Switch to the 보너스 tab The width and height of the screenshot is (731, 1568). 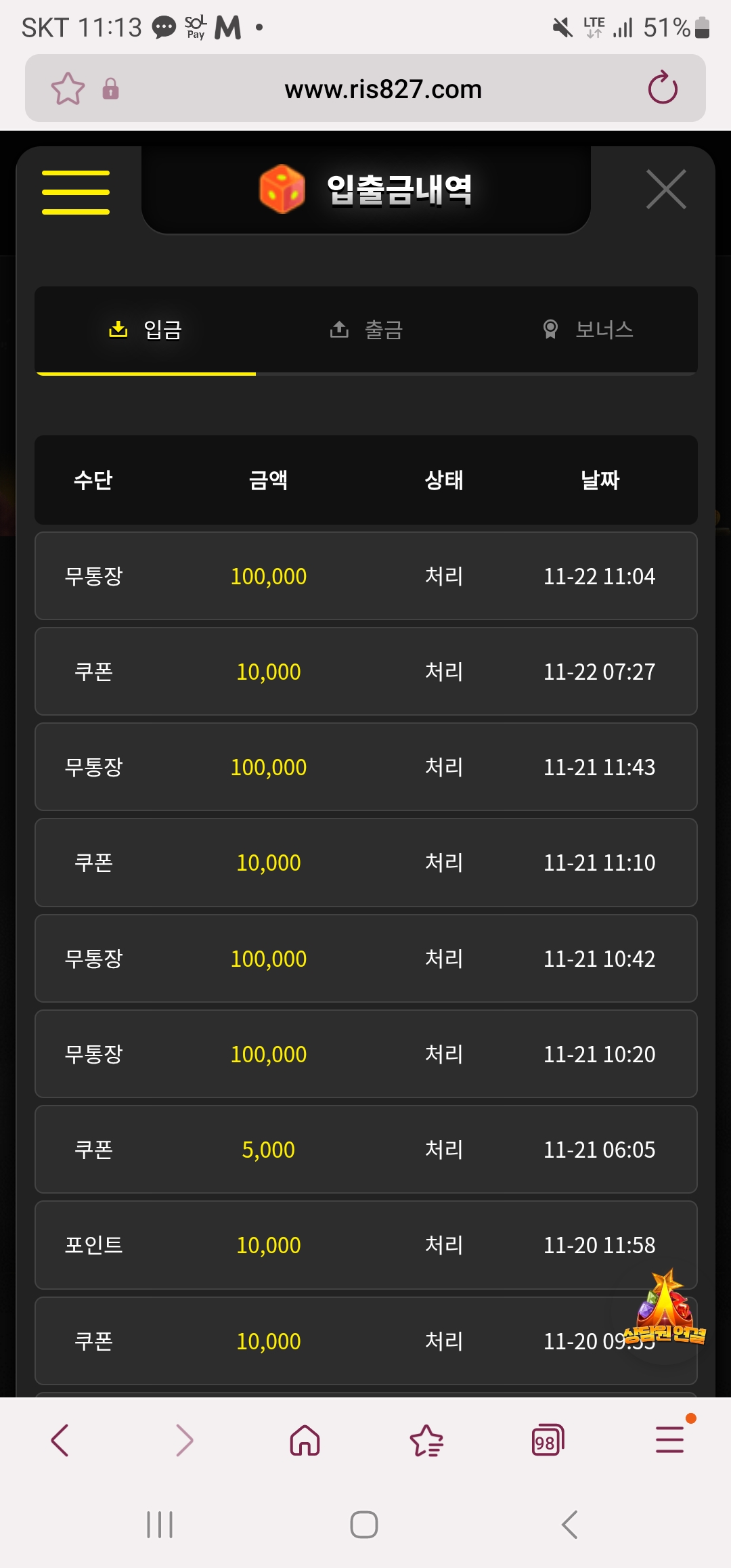[x=588, y=330]
